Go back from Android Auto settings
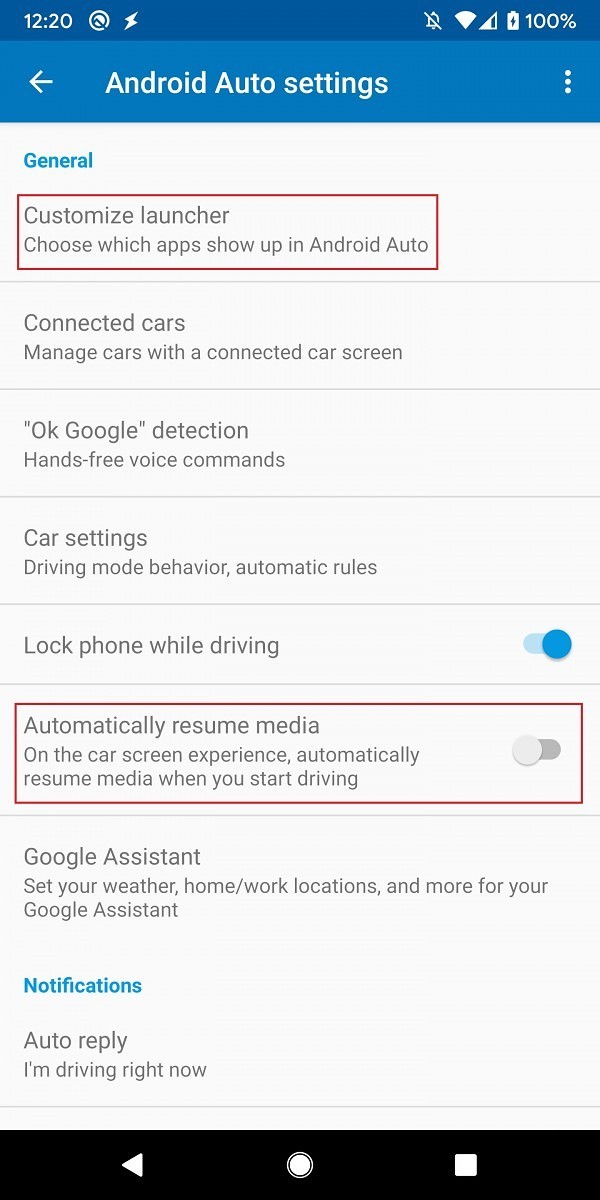This screenshot has width=600, height=1200. click(41, 82)
